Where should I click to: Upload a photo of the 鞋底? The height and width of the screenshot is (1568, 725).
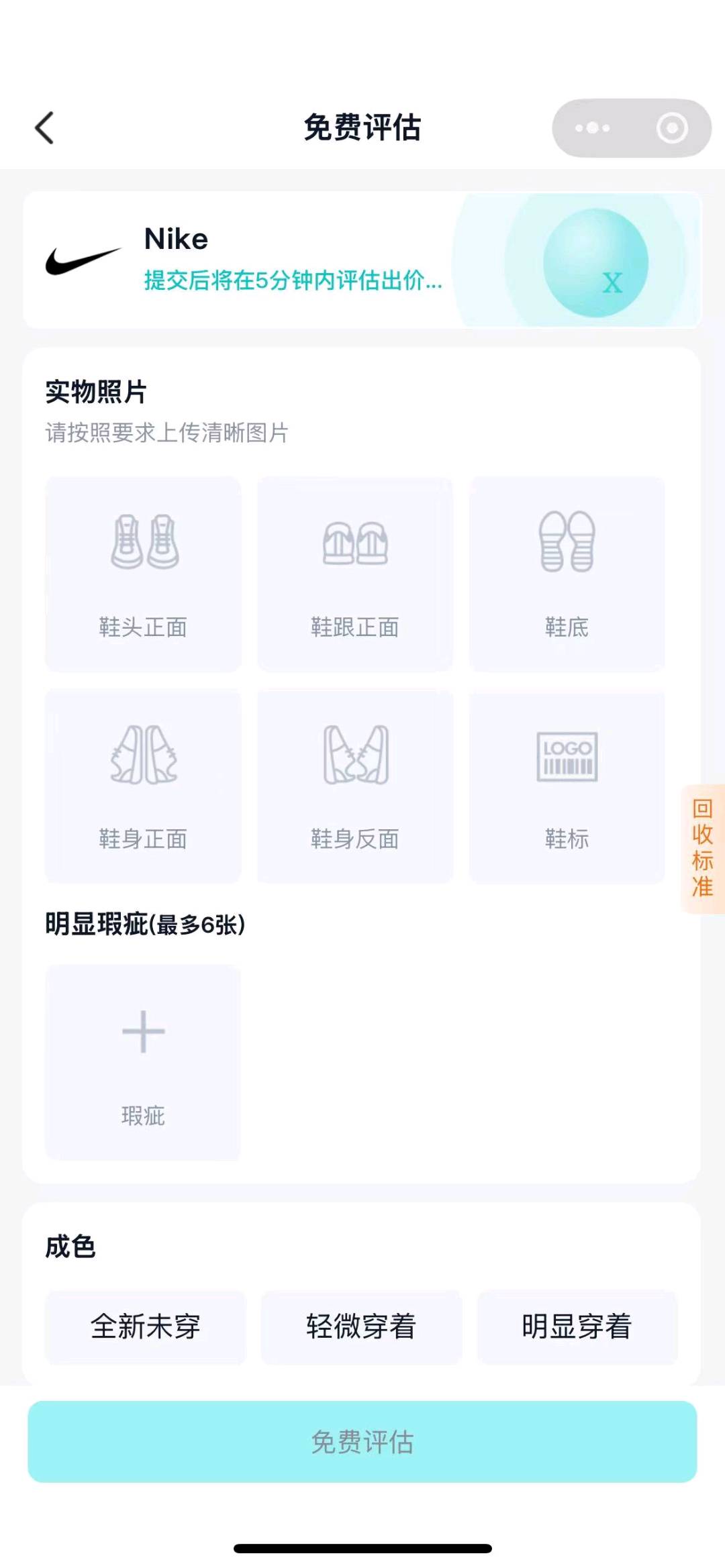click(567, 574)
